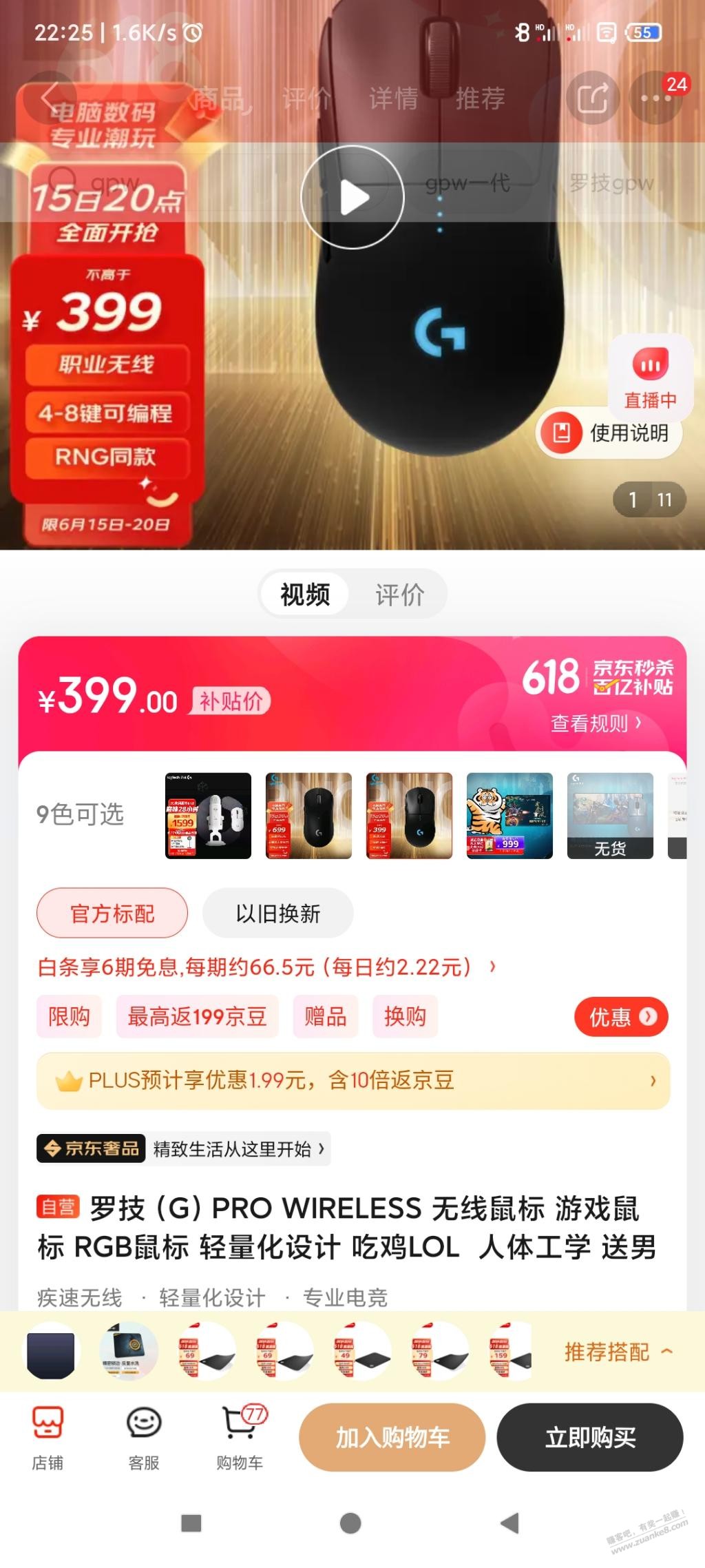
Task: Open the 白条 installment details
Action: (x=265, y=967)
